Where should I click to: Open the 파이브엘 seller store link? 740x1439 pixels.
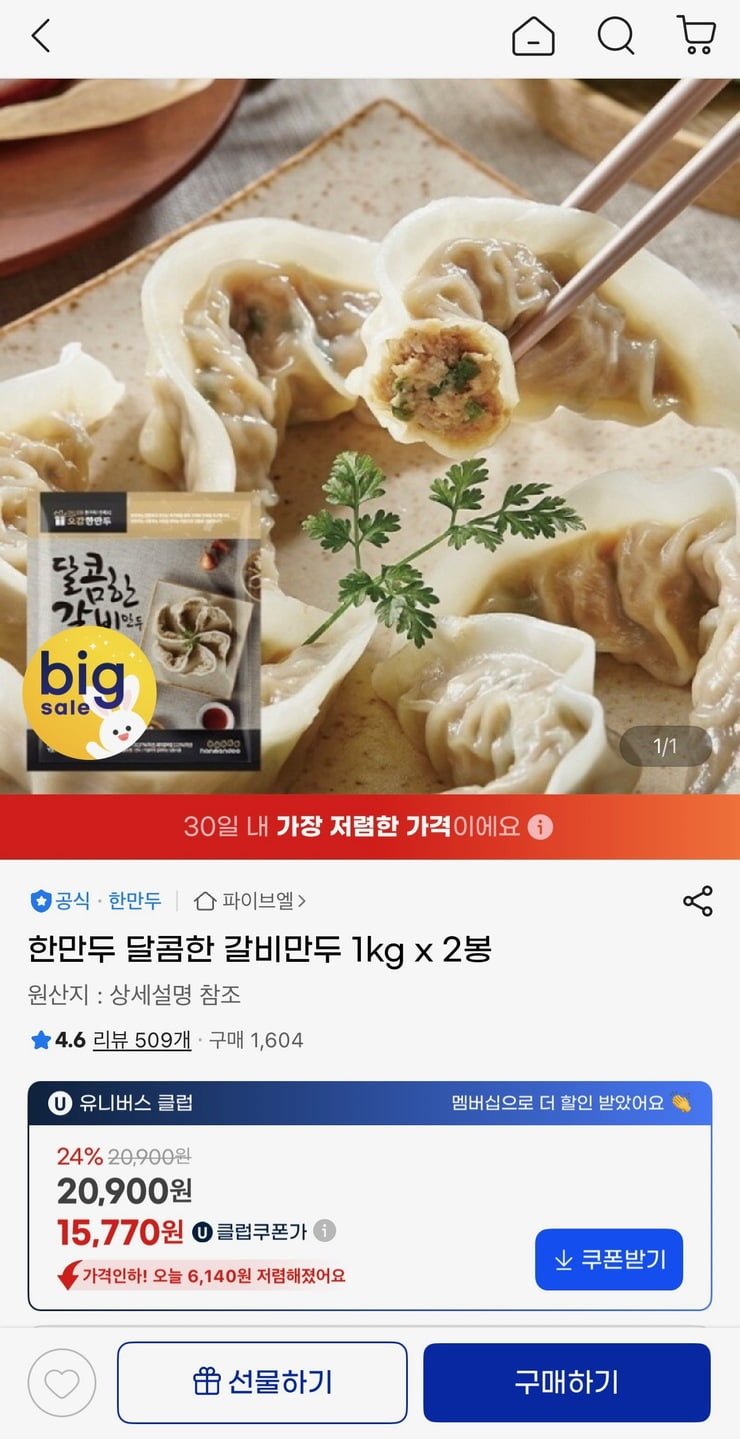250,901
